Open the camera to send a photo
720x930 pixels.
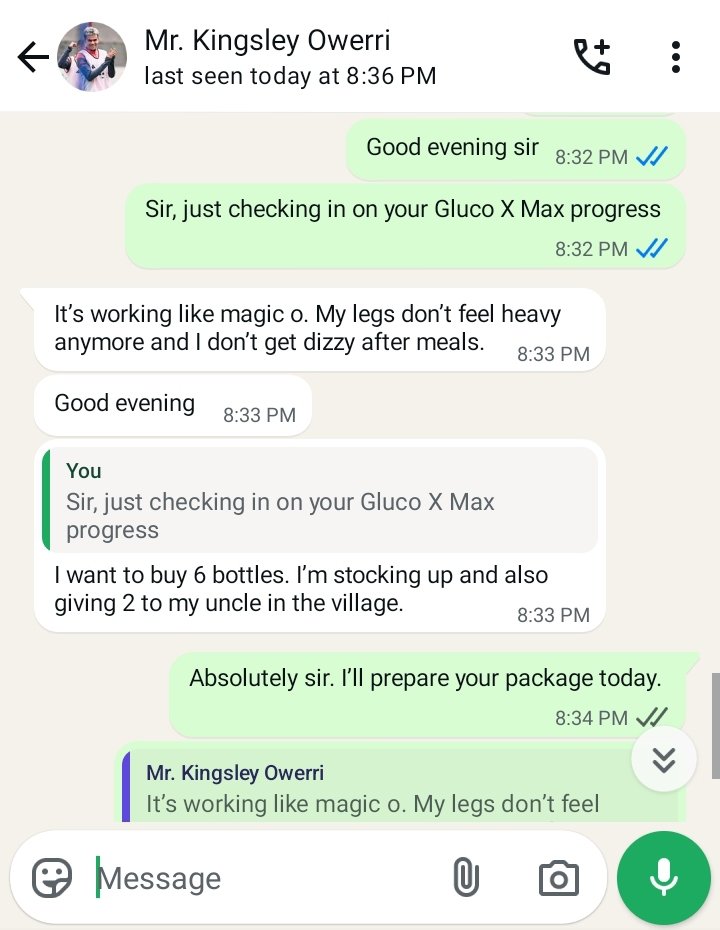pos(558,878)
